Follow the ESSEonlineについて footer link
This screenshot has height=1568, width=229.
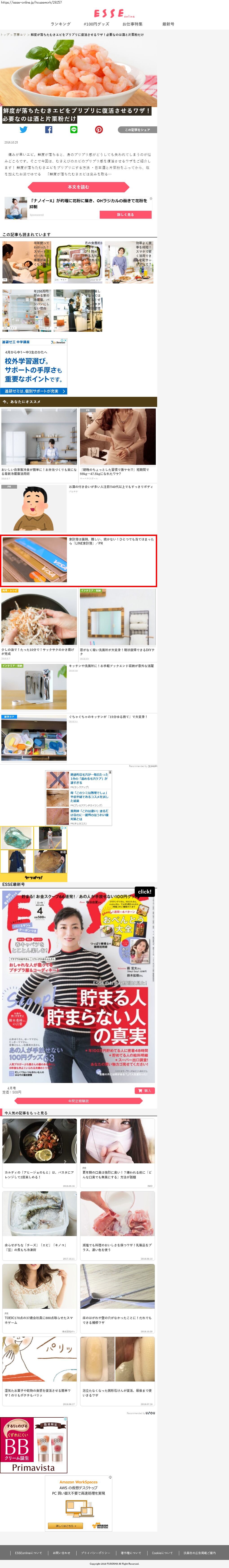pos(29,1553)
